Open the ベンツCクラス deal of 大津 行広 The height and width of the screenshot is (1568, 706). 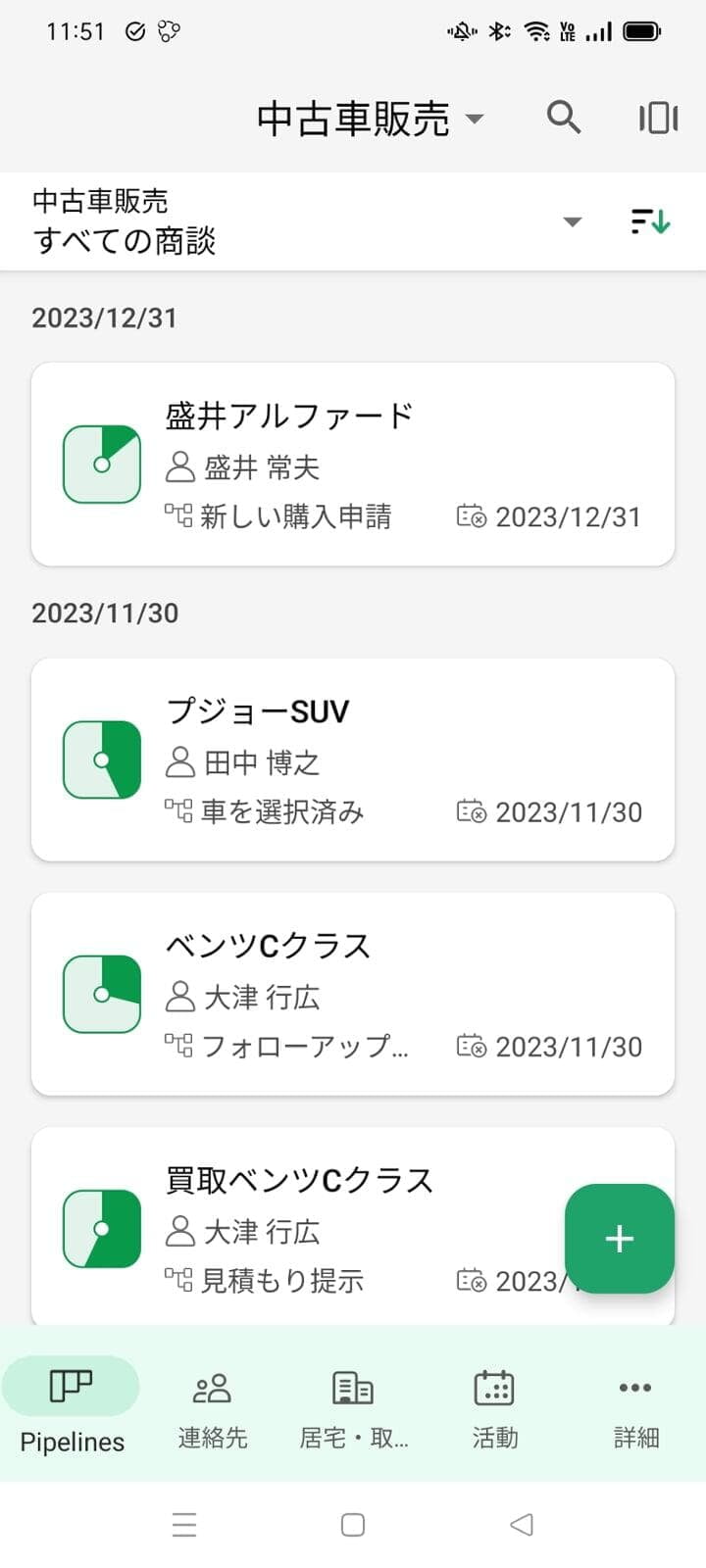[353, 994]
